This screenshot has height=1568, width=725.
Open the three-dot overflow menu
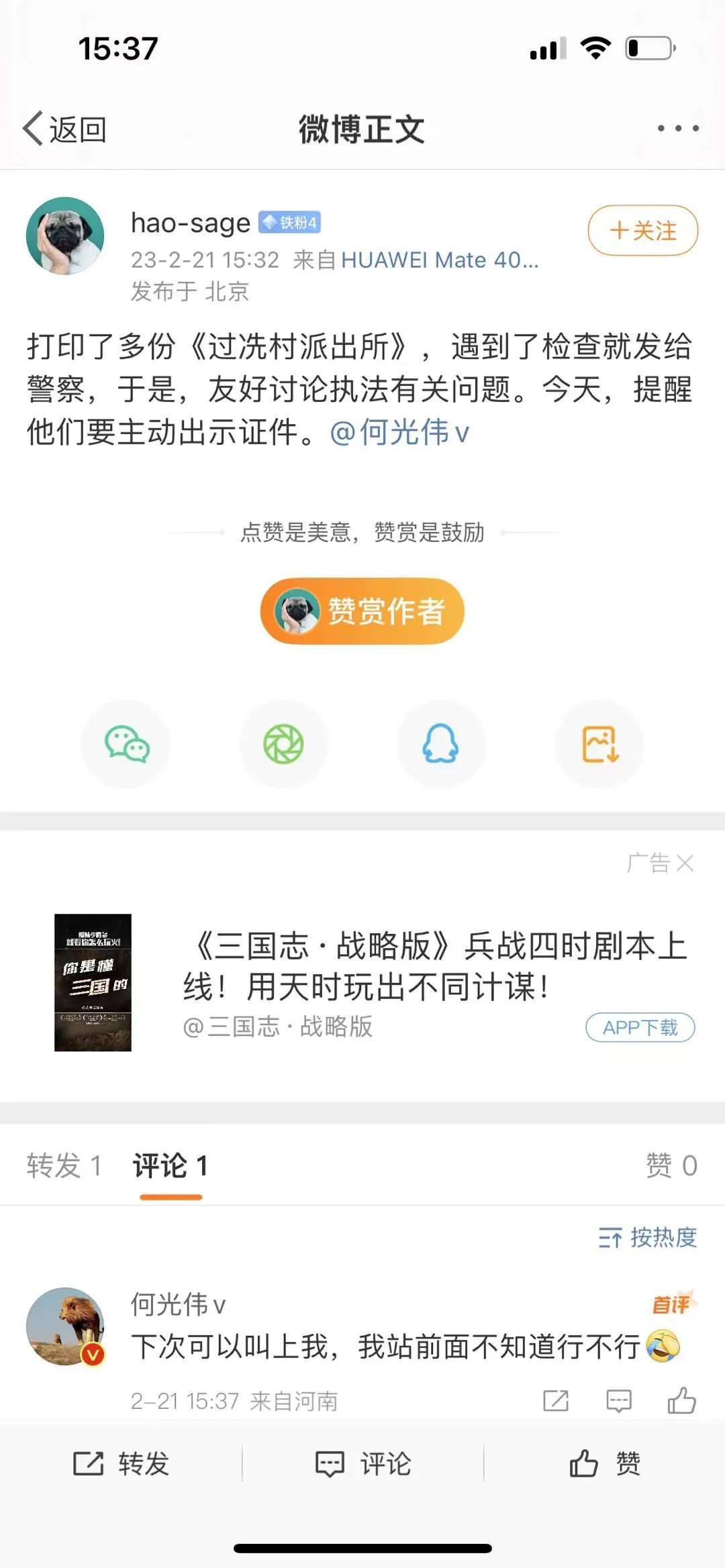click(677, 128)
